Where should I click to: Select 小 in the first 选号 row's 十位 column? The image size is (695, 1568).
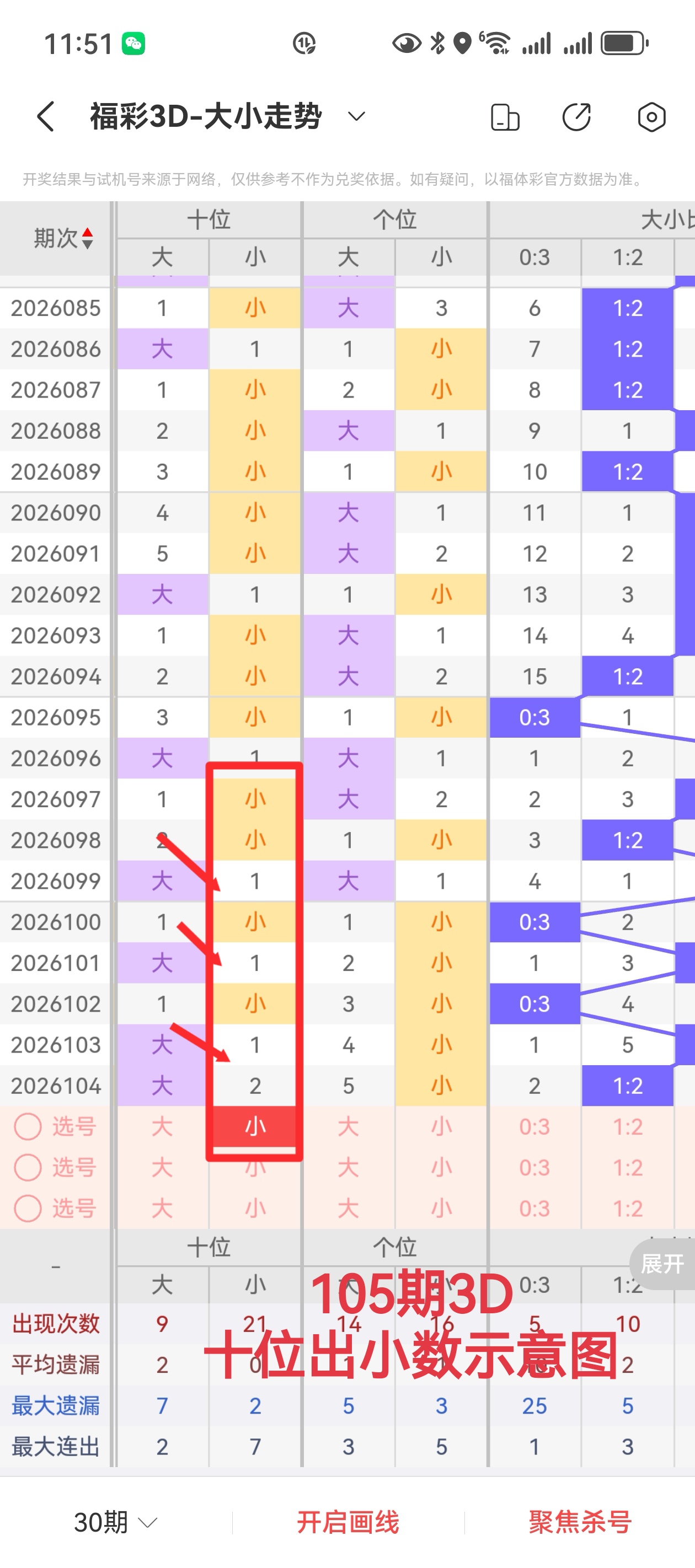pos(255,1126)
